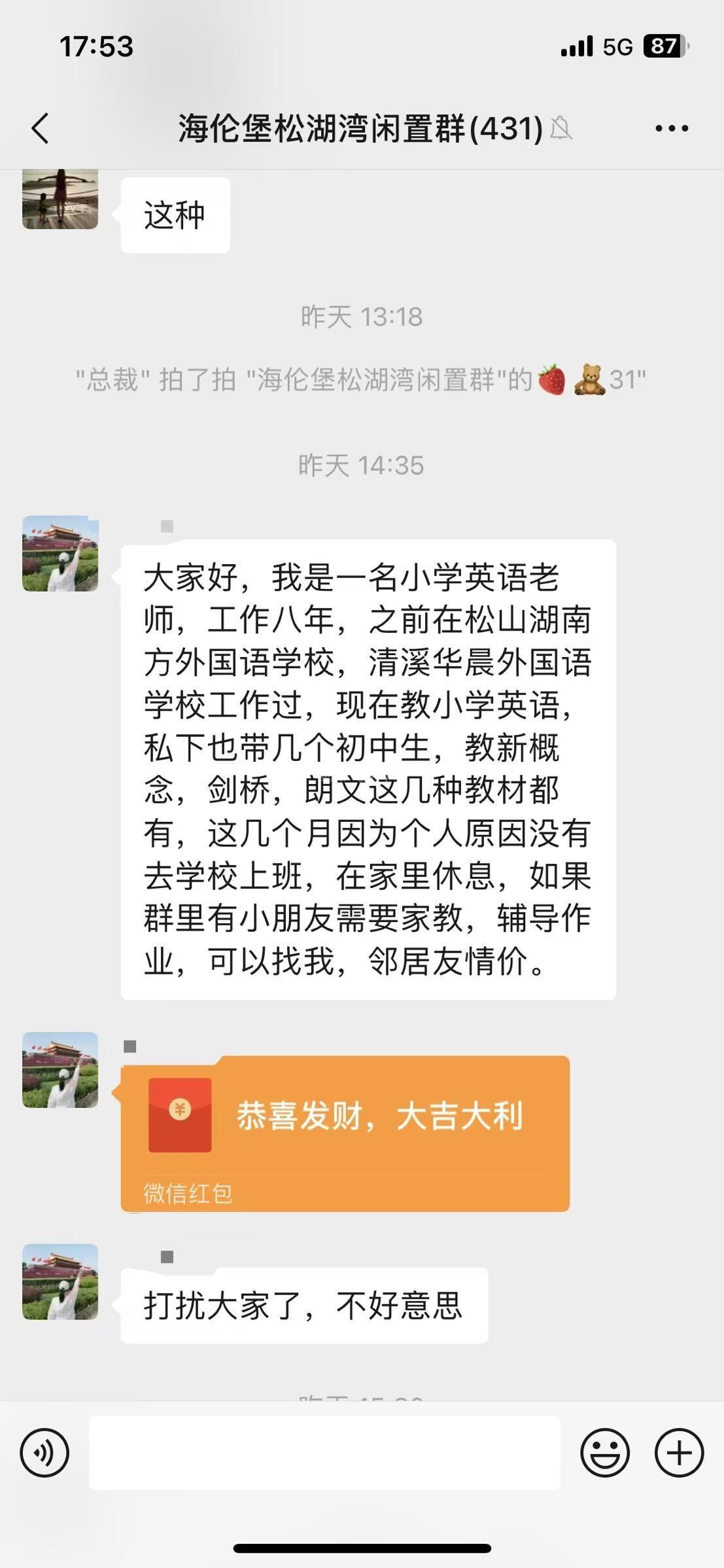Open avatar beside English teacher introduction
Screen dimensions: 724x1568
click(60, 554)
